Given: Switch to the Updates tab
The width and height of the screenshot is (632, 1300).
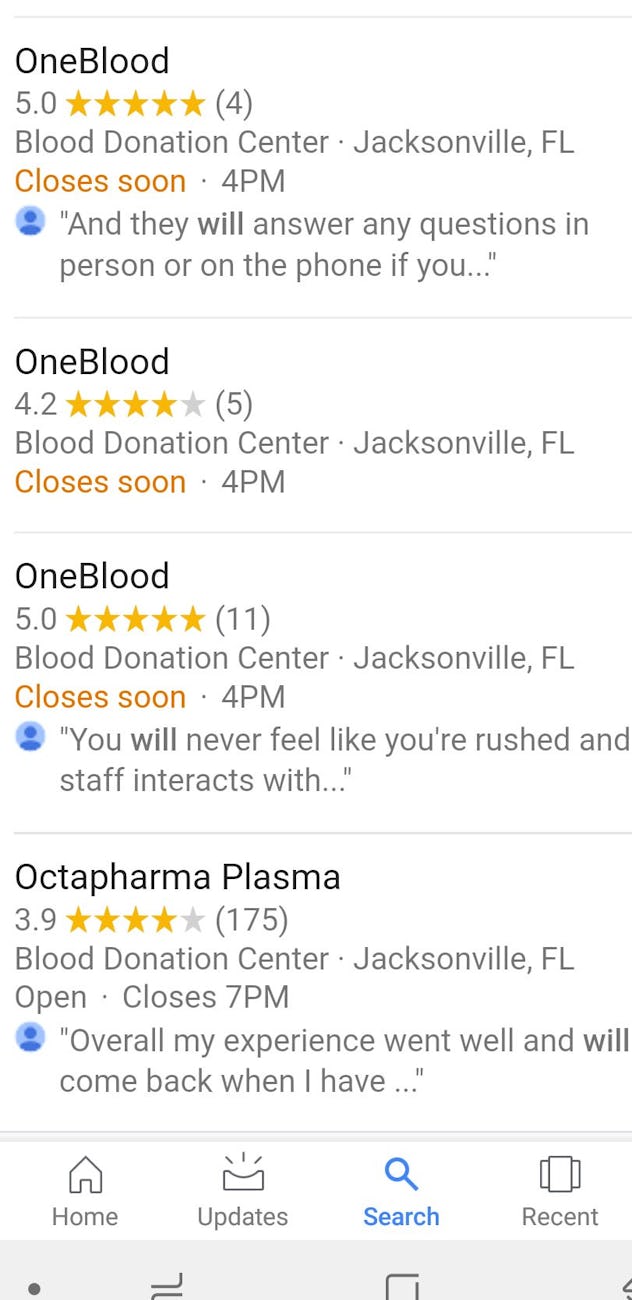Looking at the screenshot, I should tap(243, 1190).
